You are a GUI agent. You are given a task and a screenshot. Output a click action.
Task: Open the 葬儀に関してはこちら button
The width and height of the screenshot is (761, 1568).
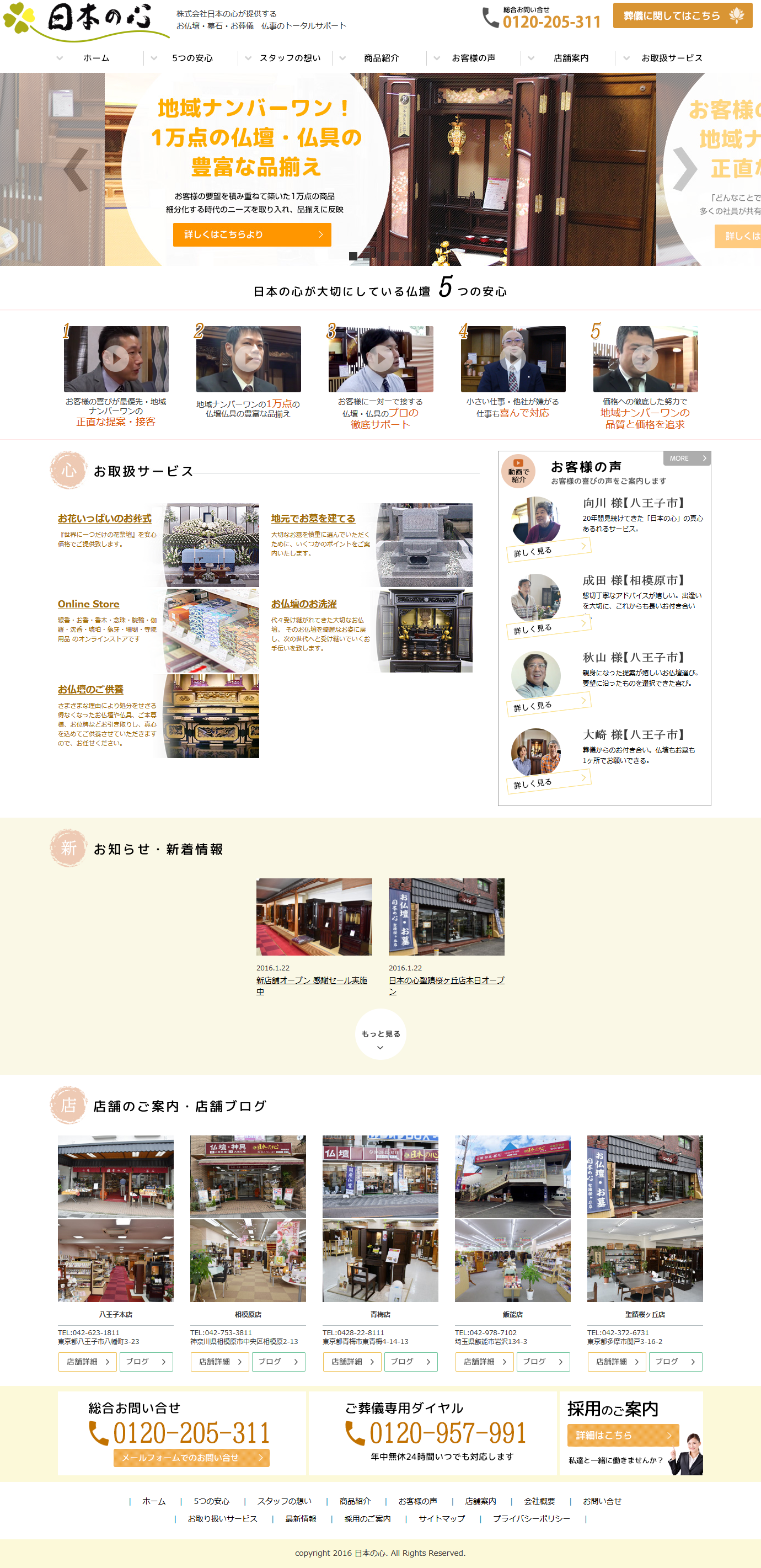[x=682, y=16]
